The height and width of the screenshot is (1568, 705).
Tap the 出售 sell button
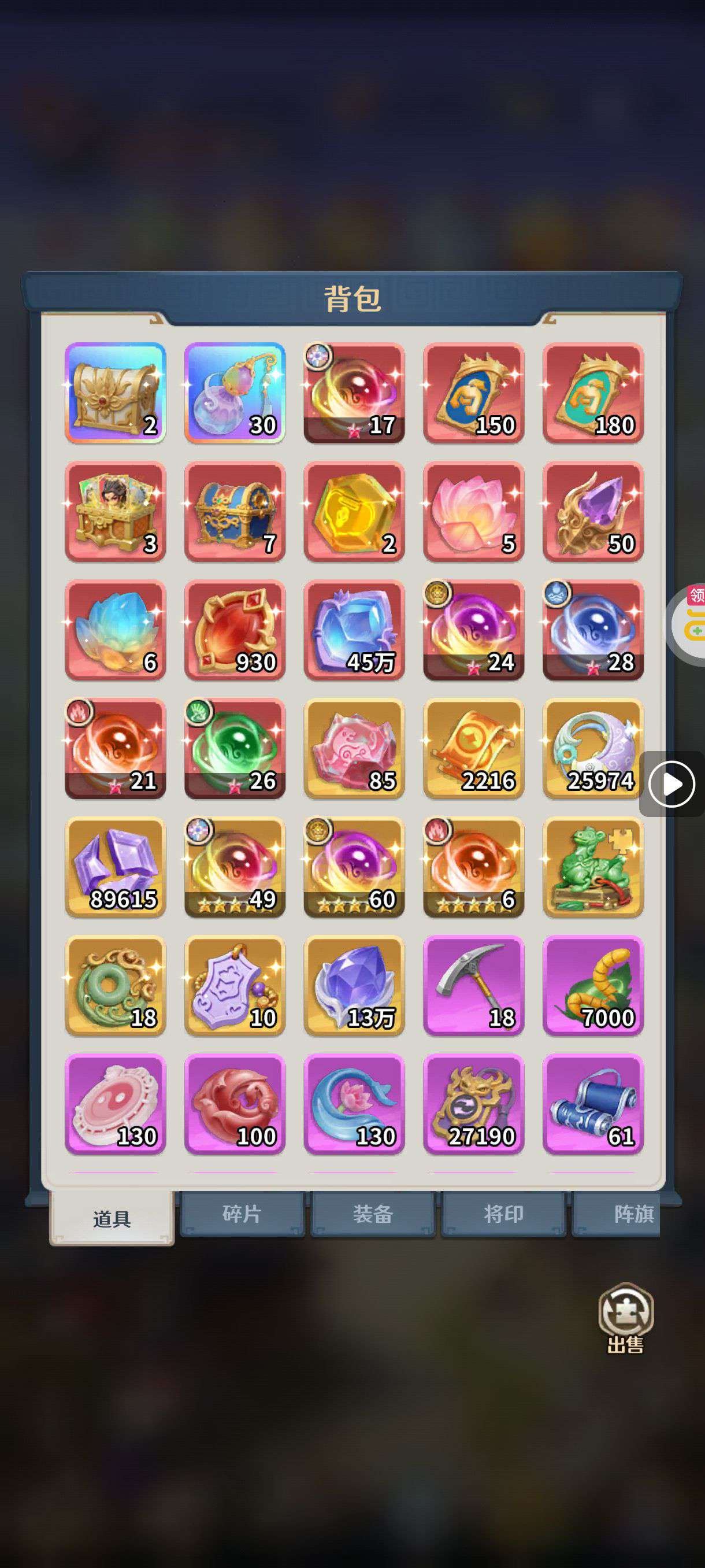pos(625,1318)
